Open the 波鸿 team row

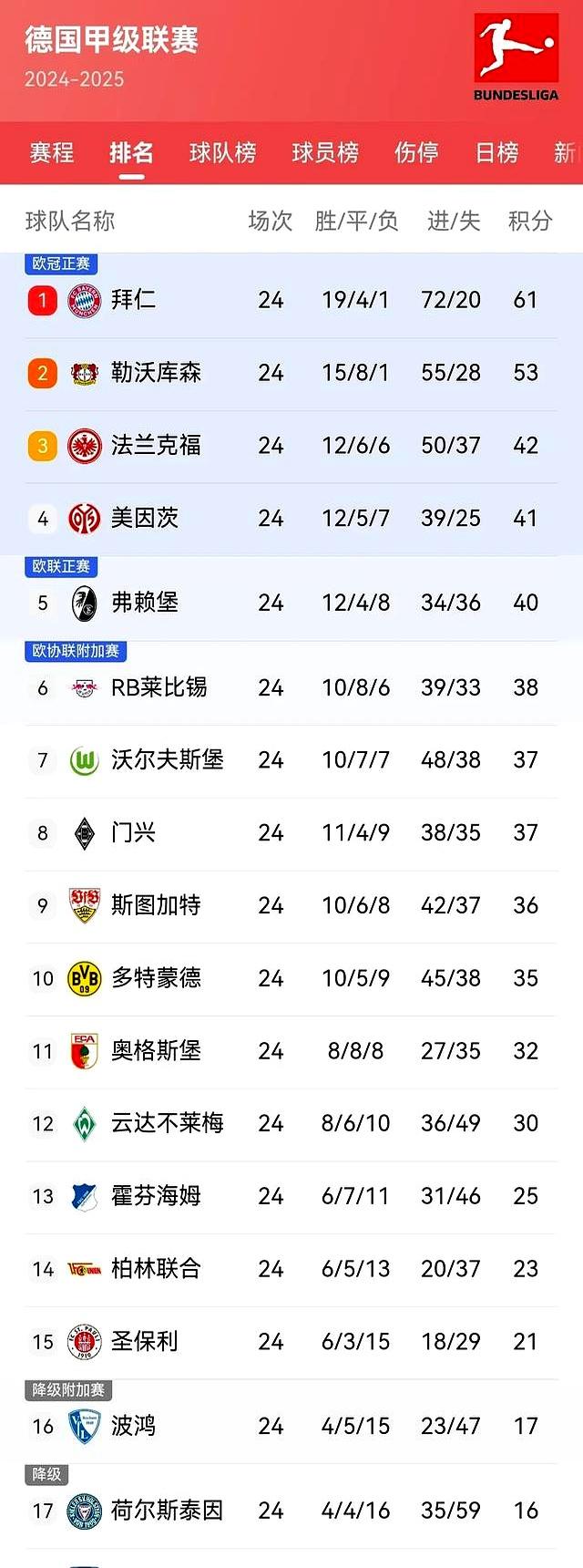click(133, 1426)
